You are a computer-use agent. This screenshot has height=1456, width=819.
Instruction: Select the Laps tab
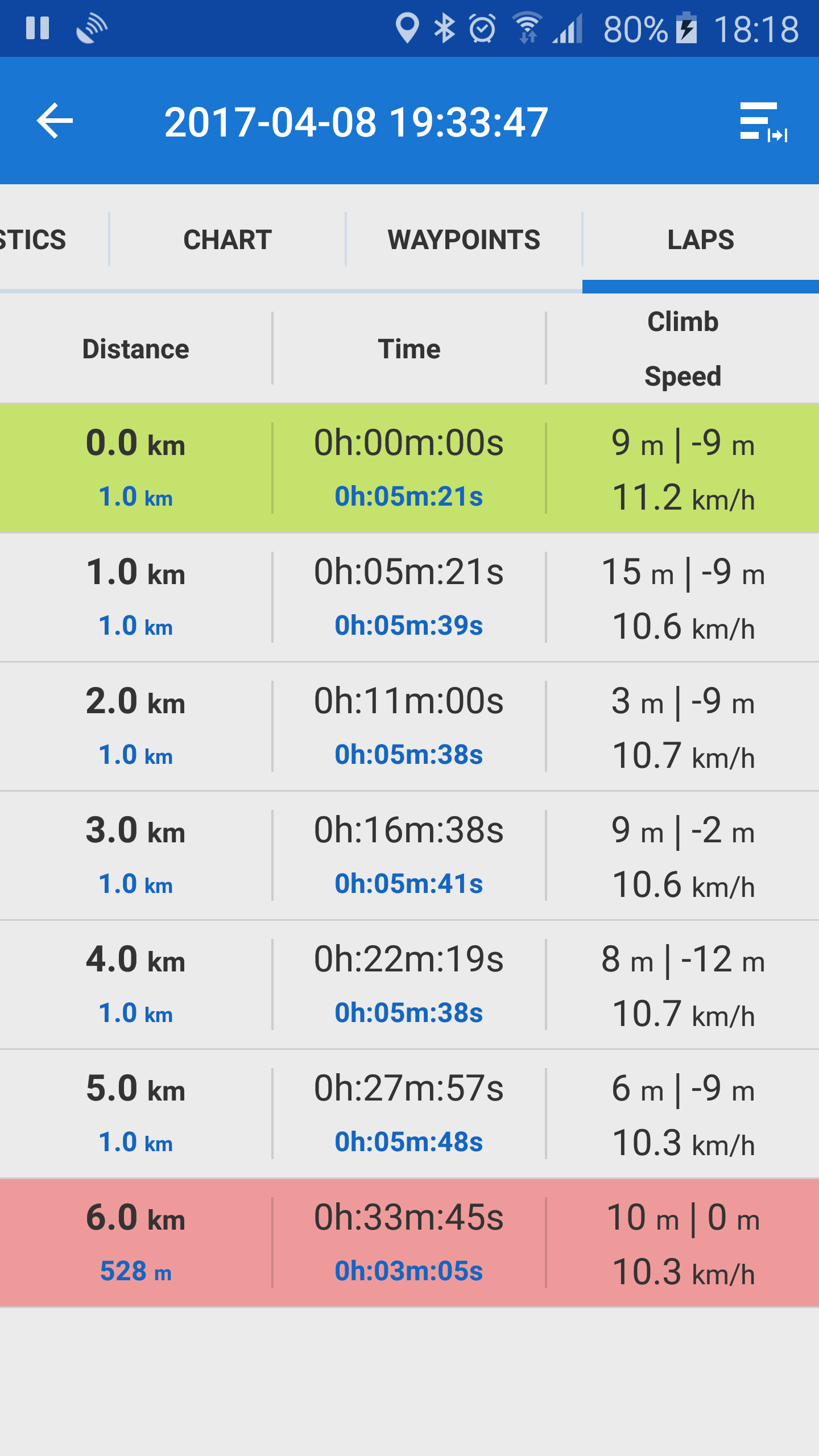tap(701, 239)
